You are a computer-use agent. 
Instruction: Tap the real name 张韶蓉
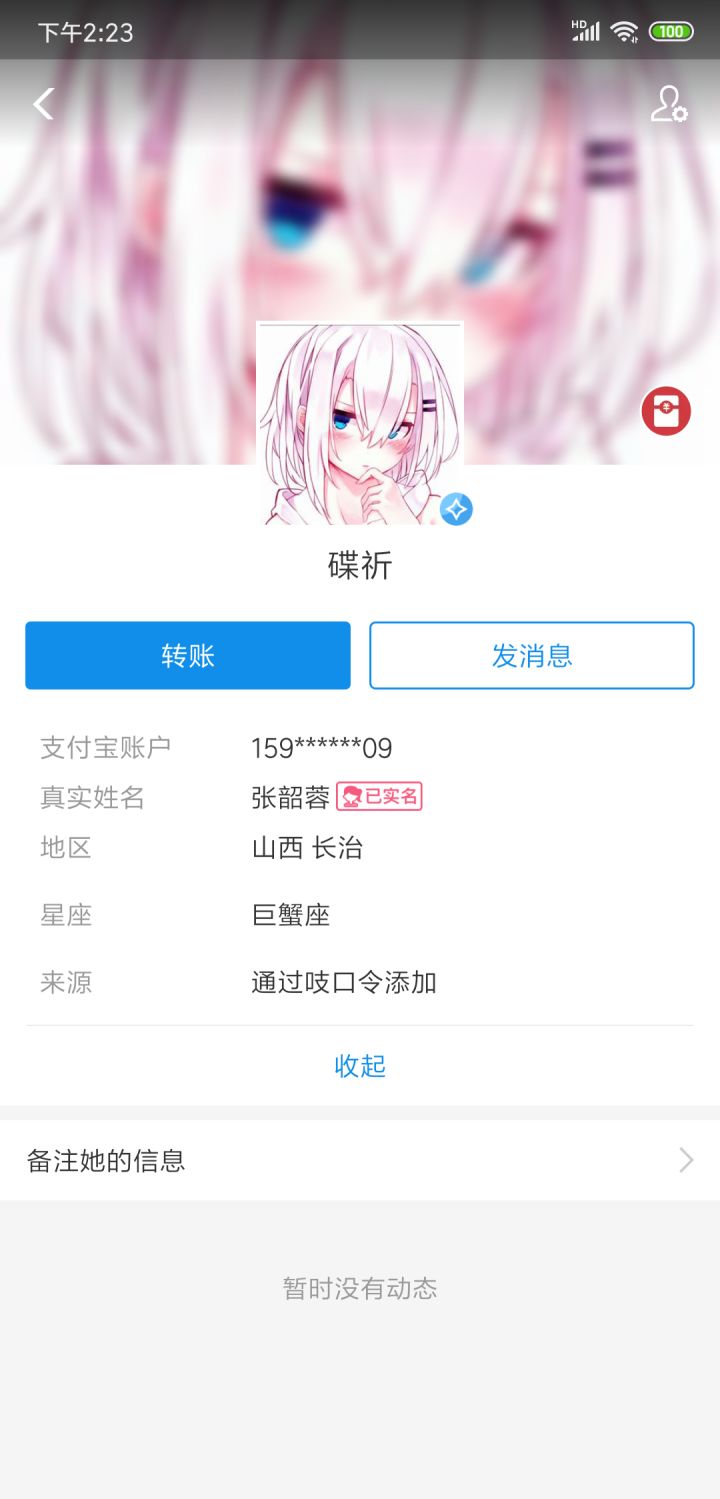pyautogui.click(x=286, y=797)
